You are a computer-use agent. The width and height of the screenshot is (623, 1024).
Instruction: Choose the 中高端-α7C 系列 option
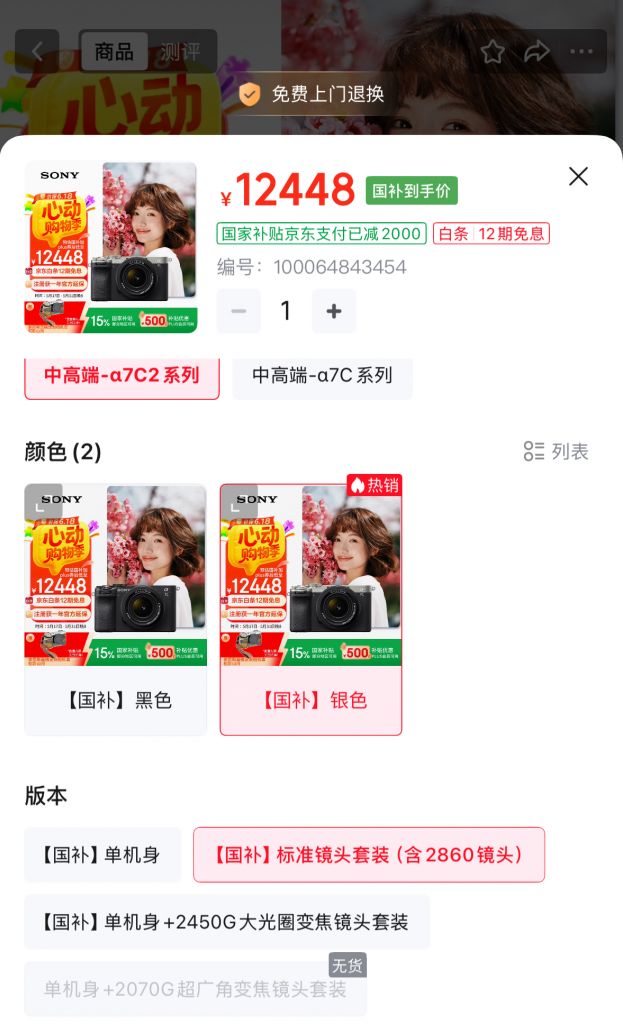(322, 376)
